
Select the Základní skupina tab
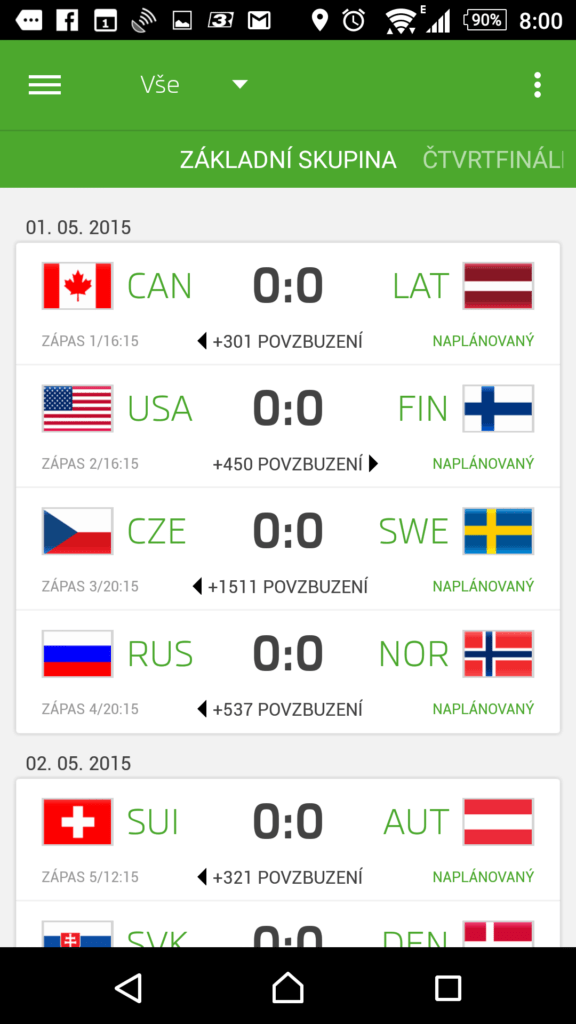tap(288, 159)
